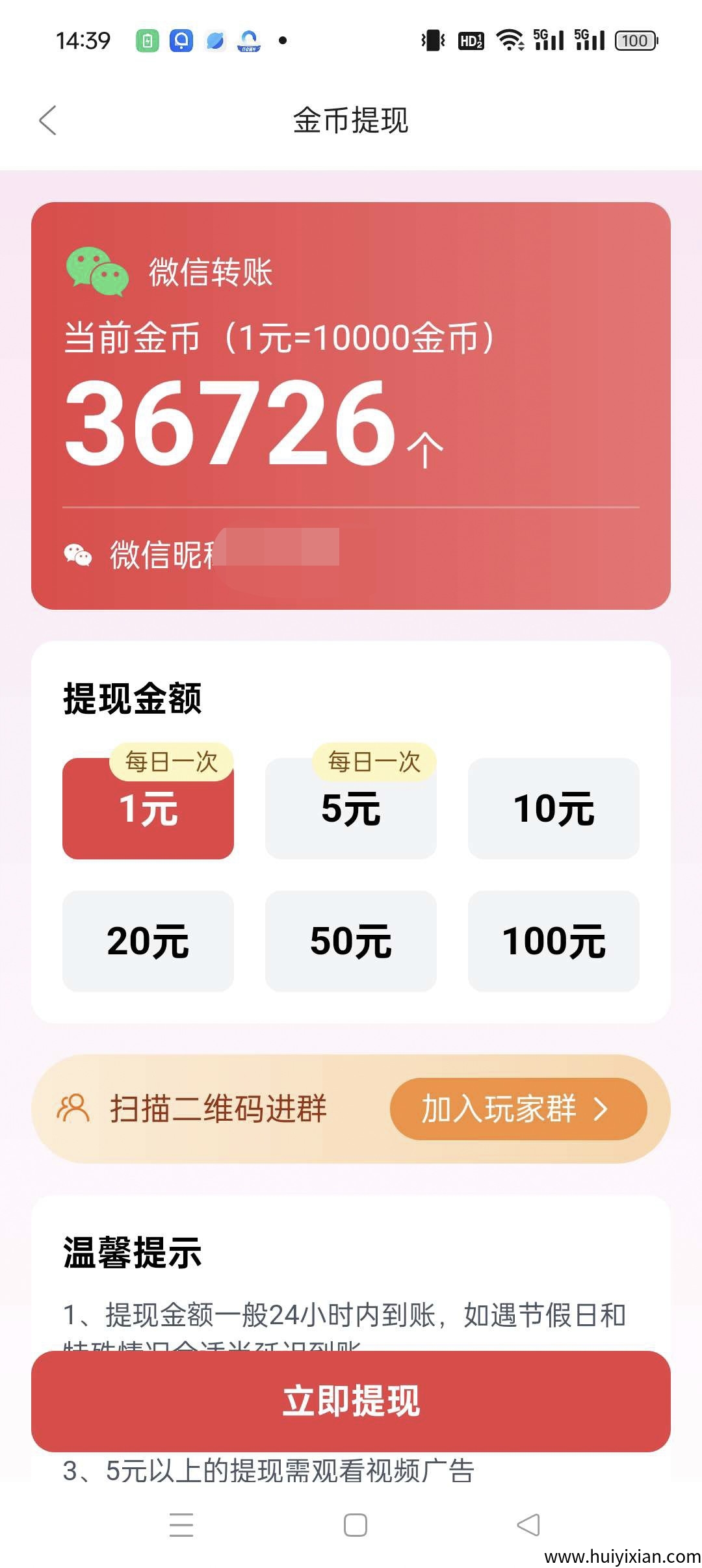Open the system recent apps menu
The height and width of the screenshot is (1568, 702).
[181, 1524]
